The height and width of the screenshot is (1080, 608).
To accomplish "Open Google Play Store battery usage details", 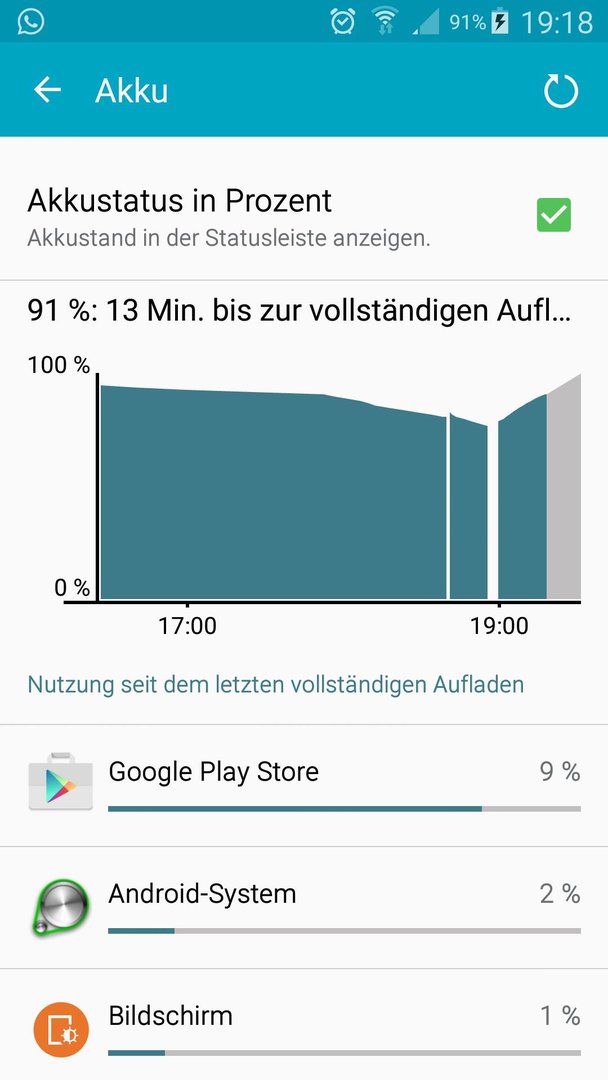I will tap(304, 786).
